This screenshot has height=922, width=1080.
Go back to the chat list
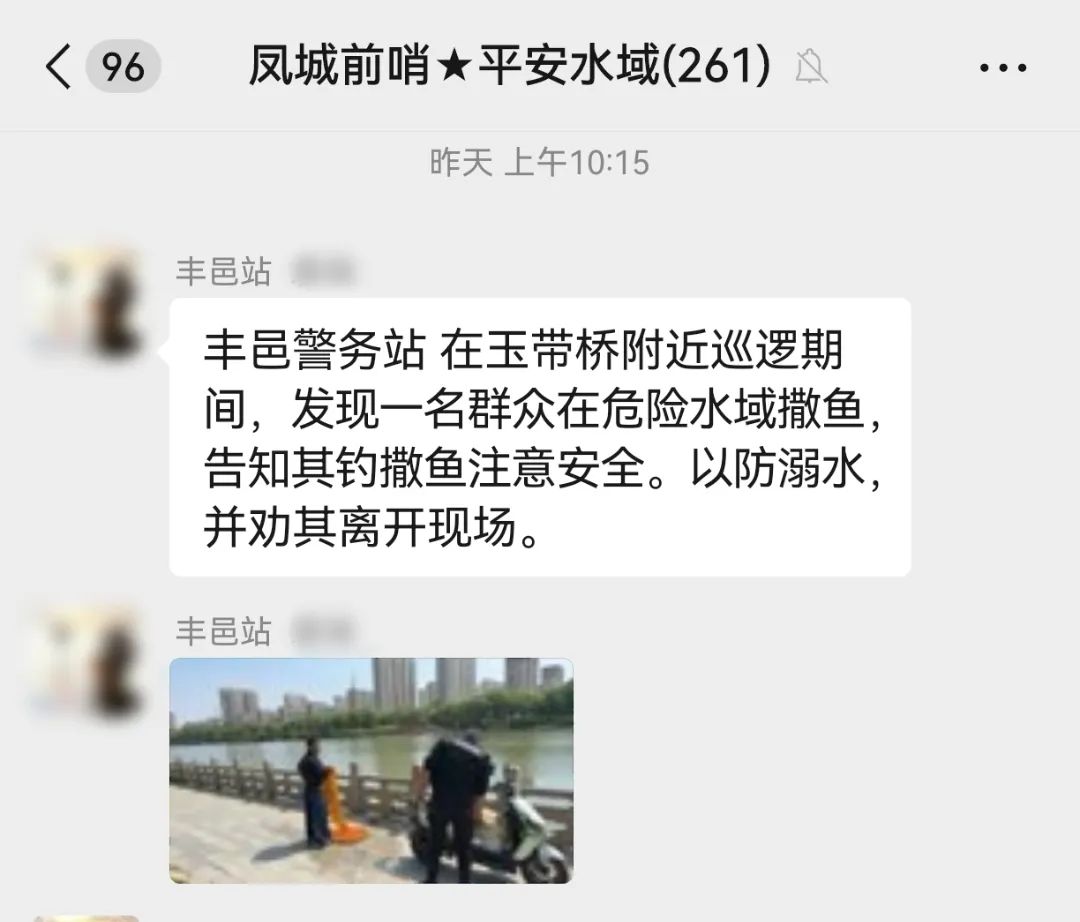[x=60, y=68]
